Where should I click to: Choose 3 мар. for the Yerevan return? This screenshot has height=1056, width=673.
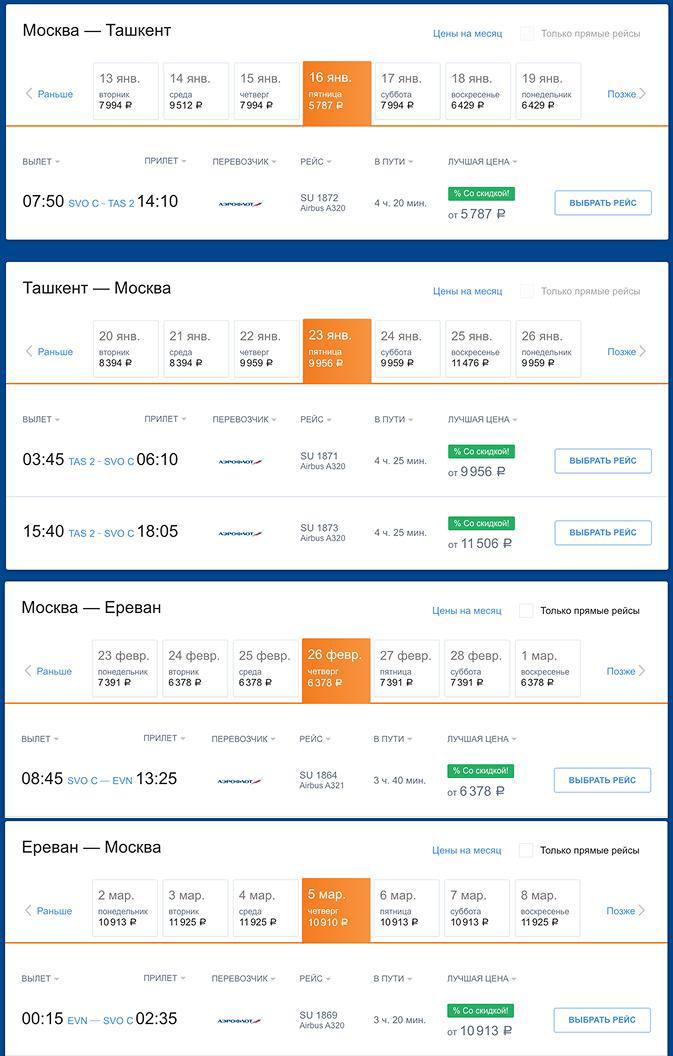click(195, 908)
